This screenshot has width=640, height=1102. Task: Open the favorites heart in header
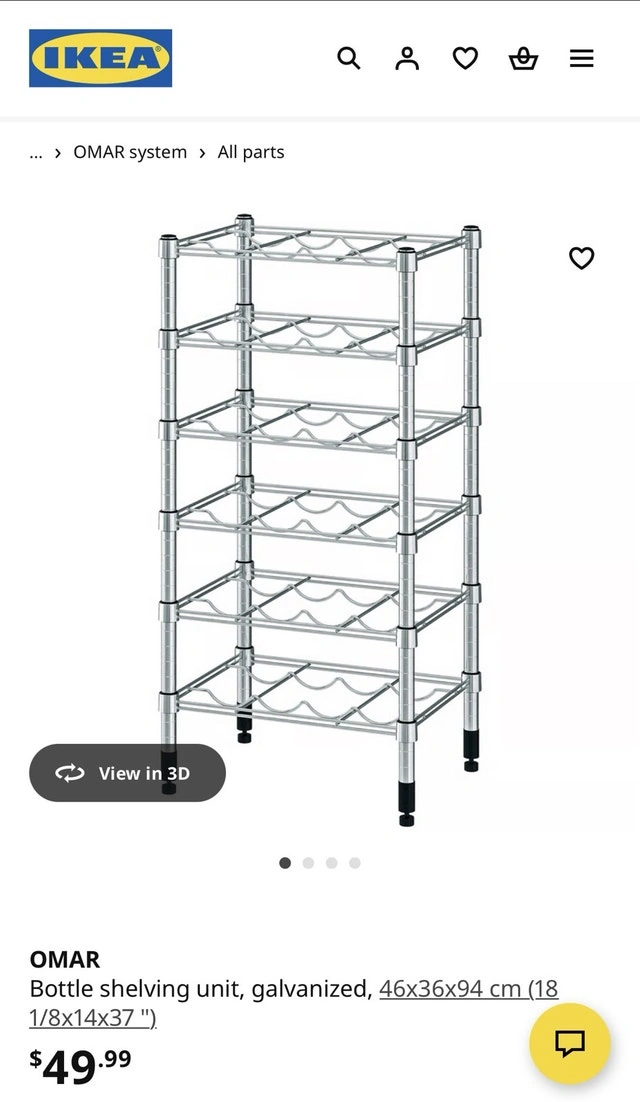point(465,58)
